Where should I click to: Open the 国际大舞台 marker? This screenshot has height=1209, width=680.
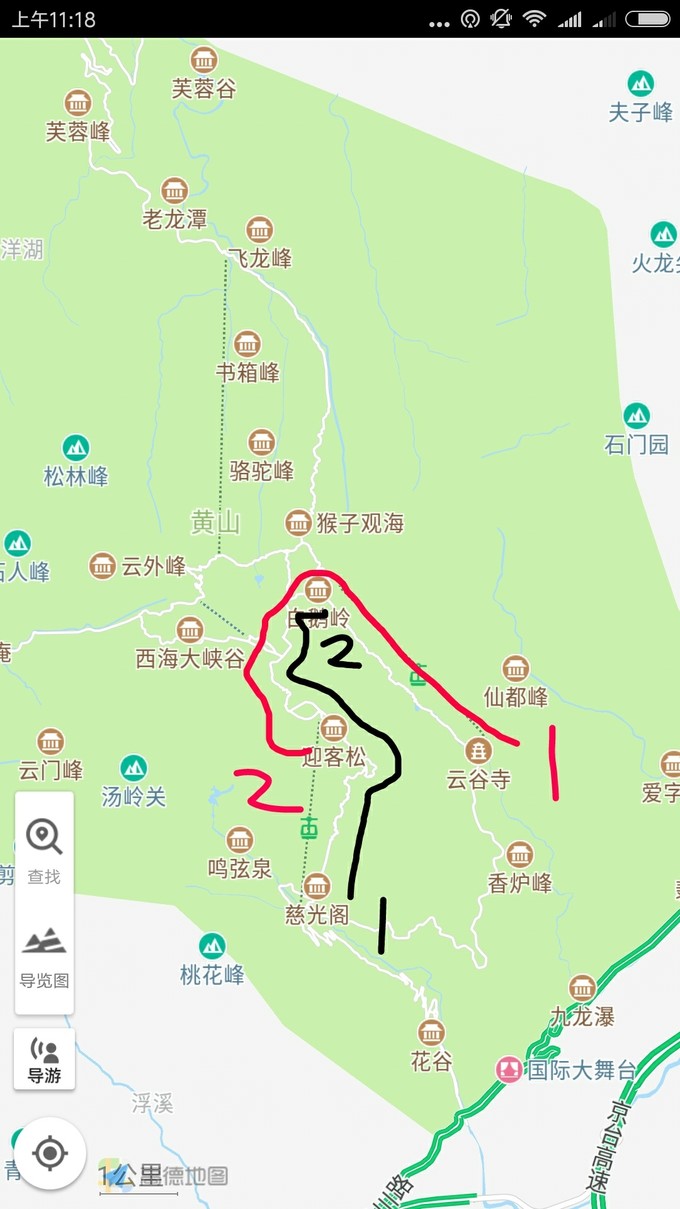click(x=510, y=1069)
